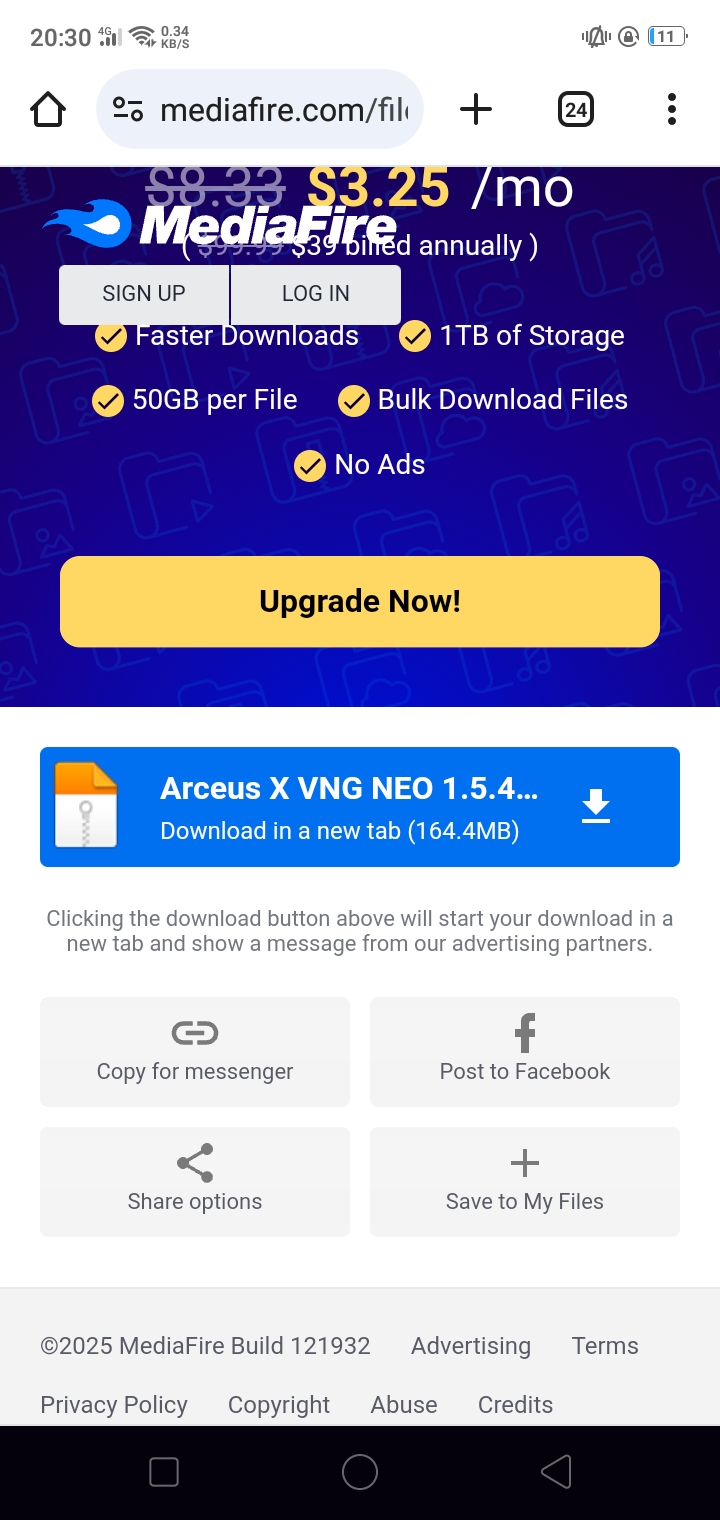Image resolution: width=720 pixels, height=1520 pixels.
Task: Go to the browser home page
Action: pos(48,109)
